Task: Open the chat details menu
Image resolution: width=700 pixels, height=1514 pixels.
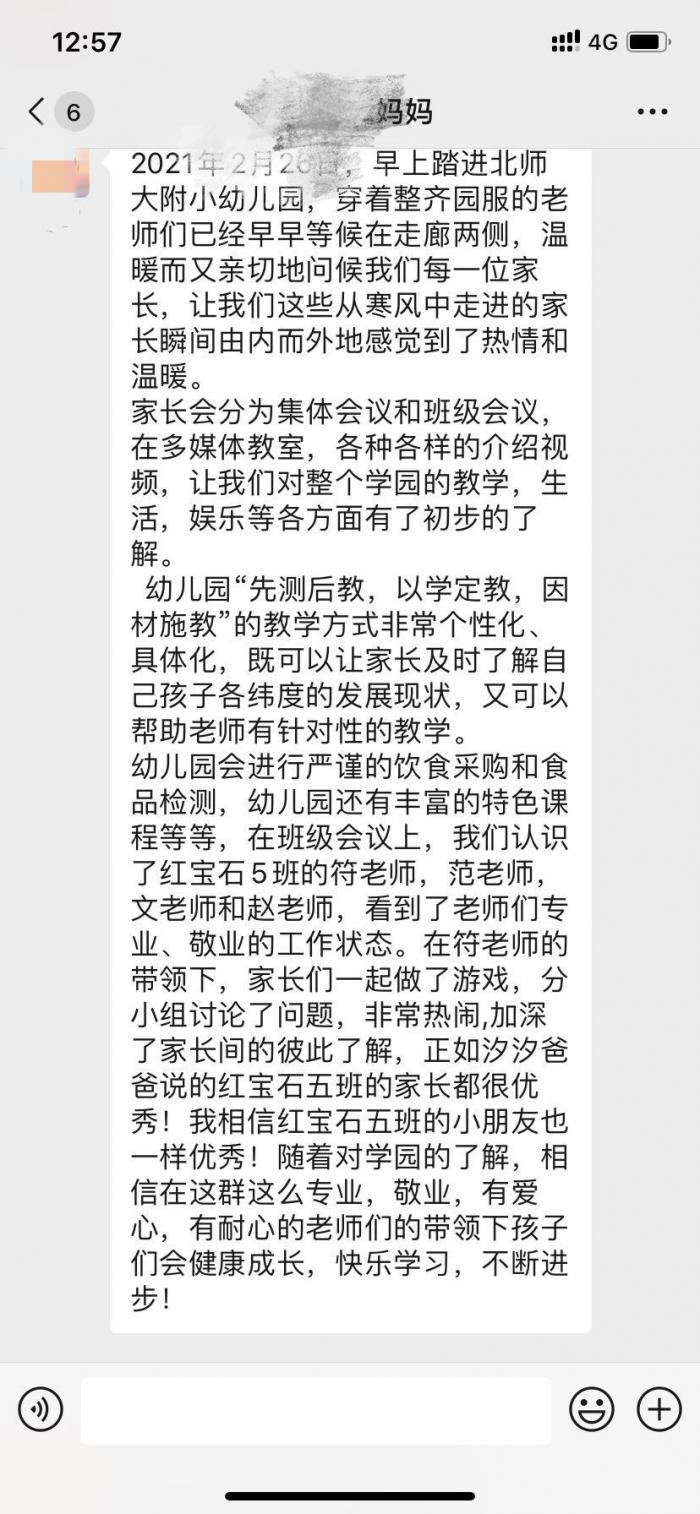Action: pos(652,111)
